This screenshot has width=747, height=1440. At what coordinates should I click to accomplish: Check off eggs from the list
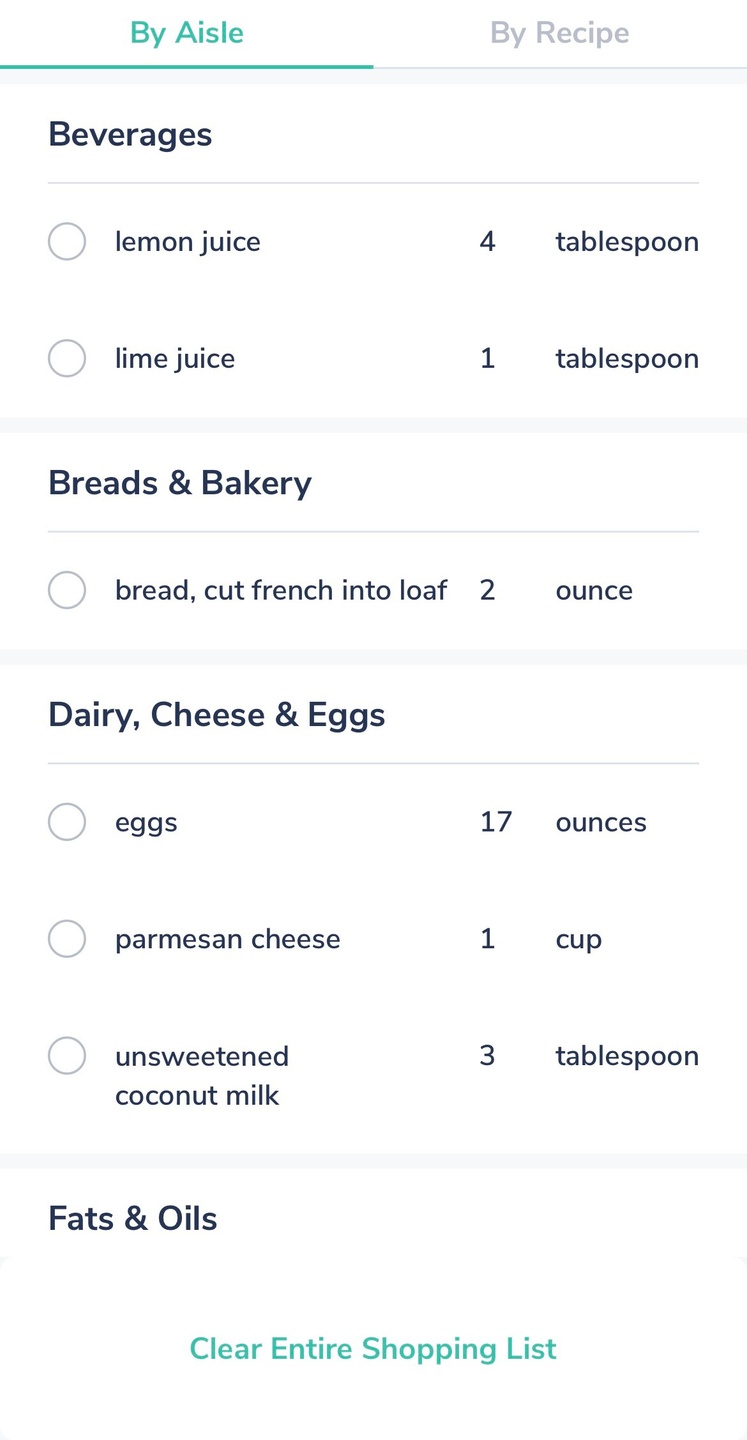click(x=67, y=822)
